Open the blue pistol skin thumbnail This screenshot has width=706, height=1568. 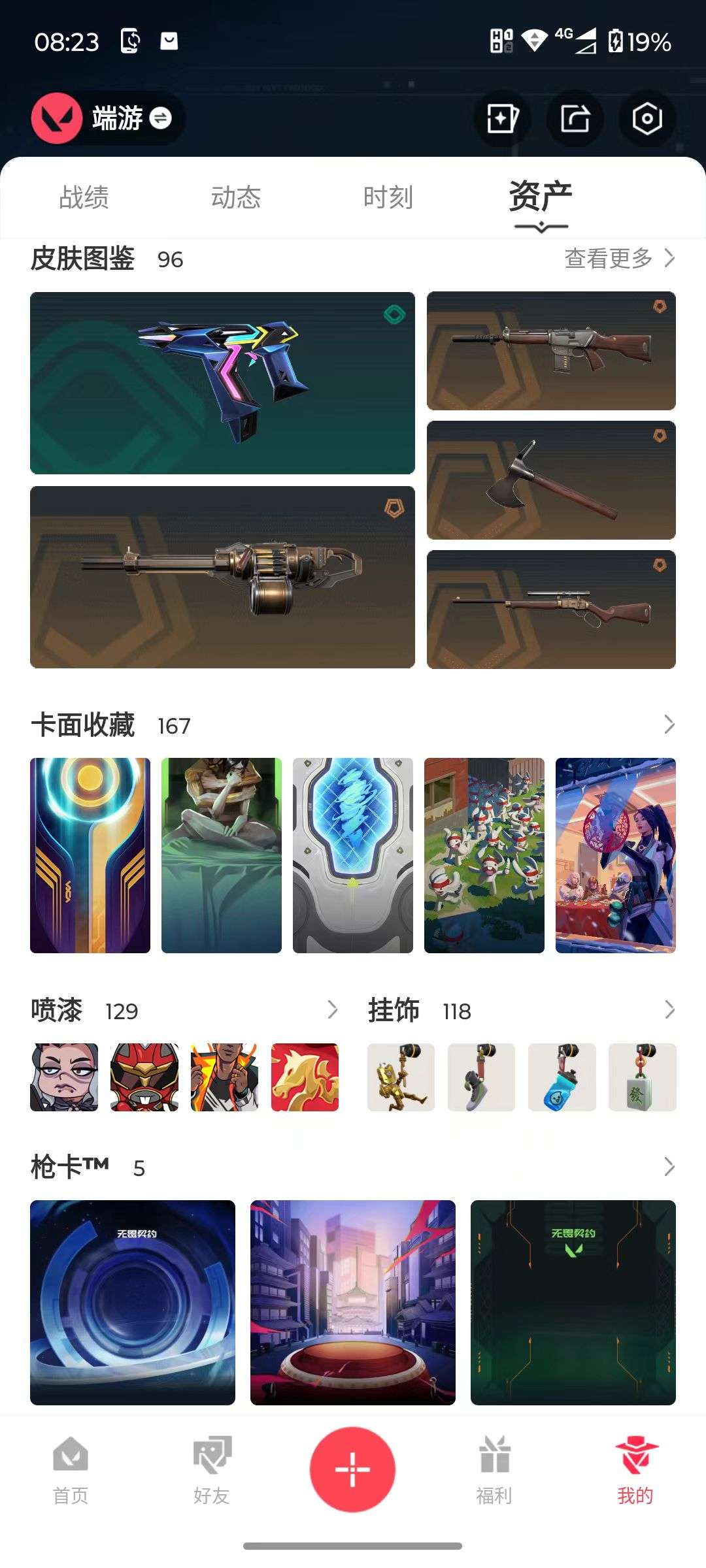[222, 381]
